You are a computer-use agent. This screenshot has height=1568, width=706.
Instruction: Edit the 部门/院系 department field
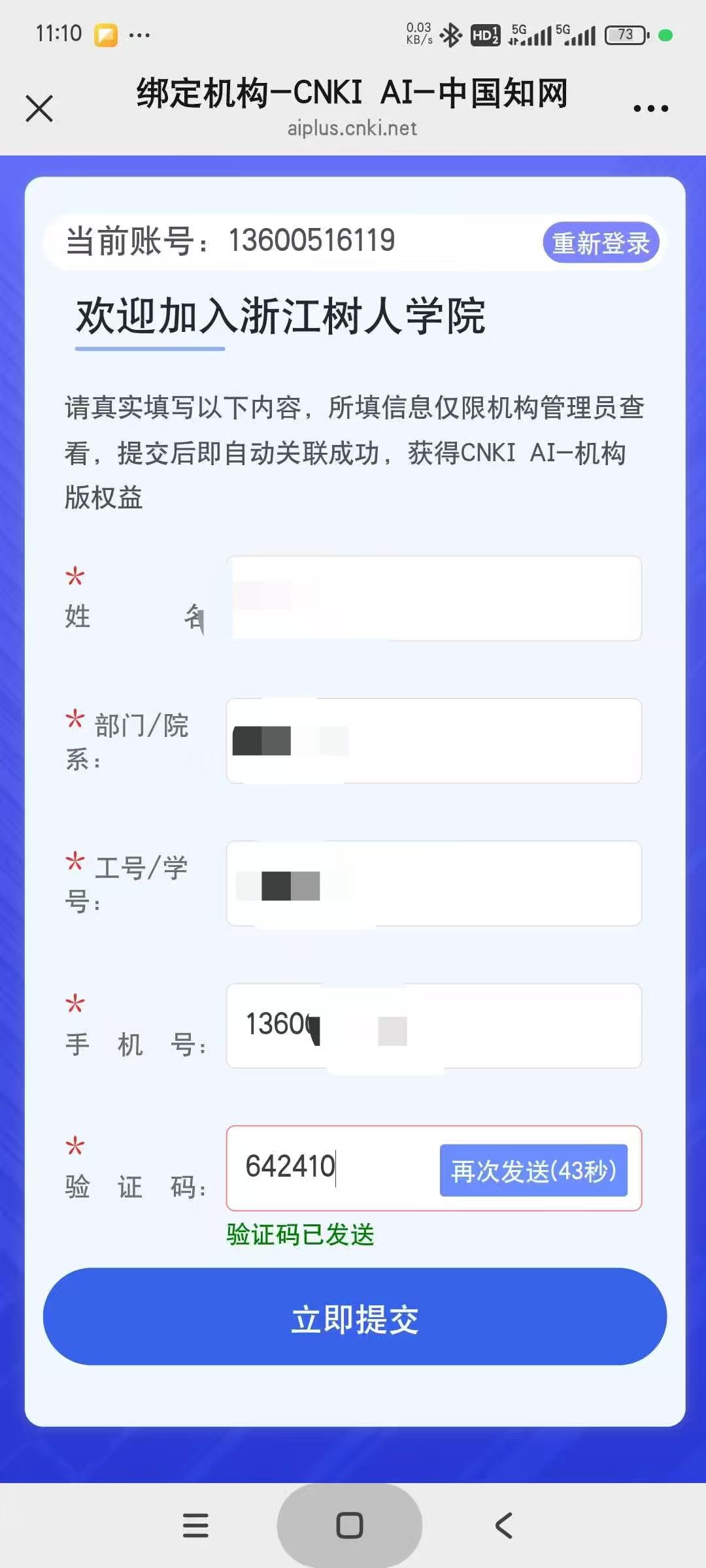(x=434, y=741)
